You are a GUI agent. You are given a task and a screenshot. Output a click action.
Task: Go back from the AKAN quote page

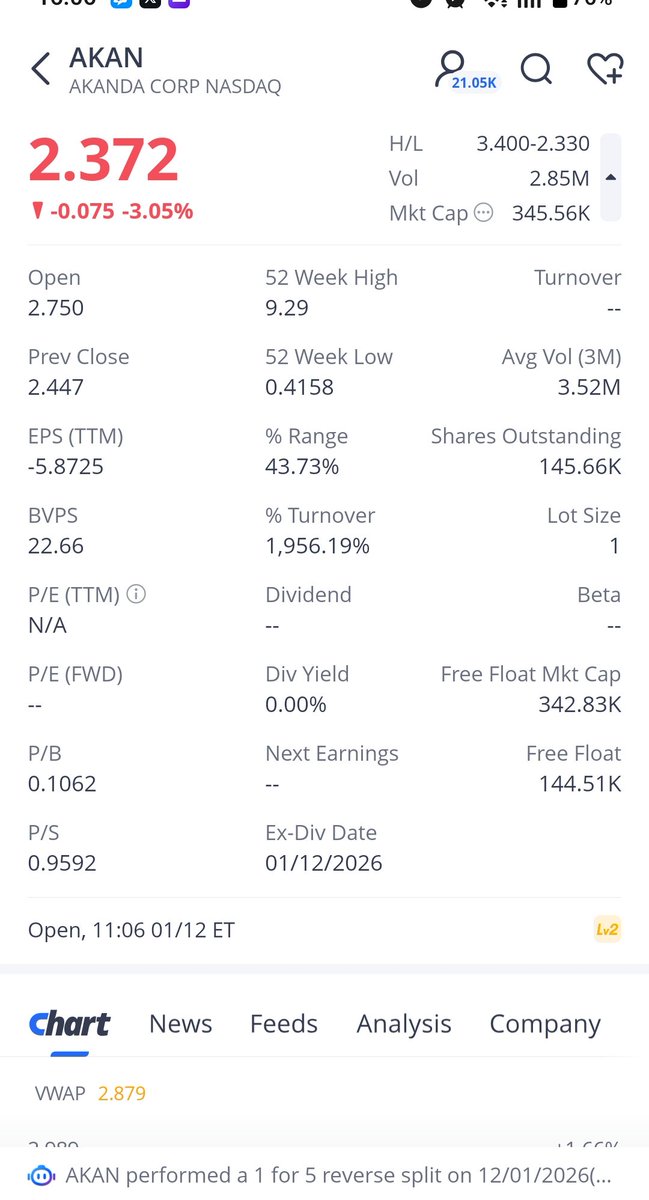40,70
